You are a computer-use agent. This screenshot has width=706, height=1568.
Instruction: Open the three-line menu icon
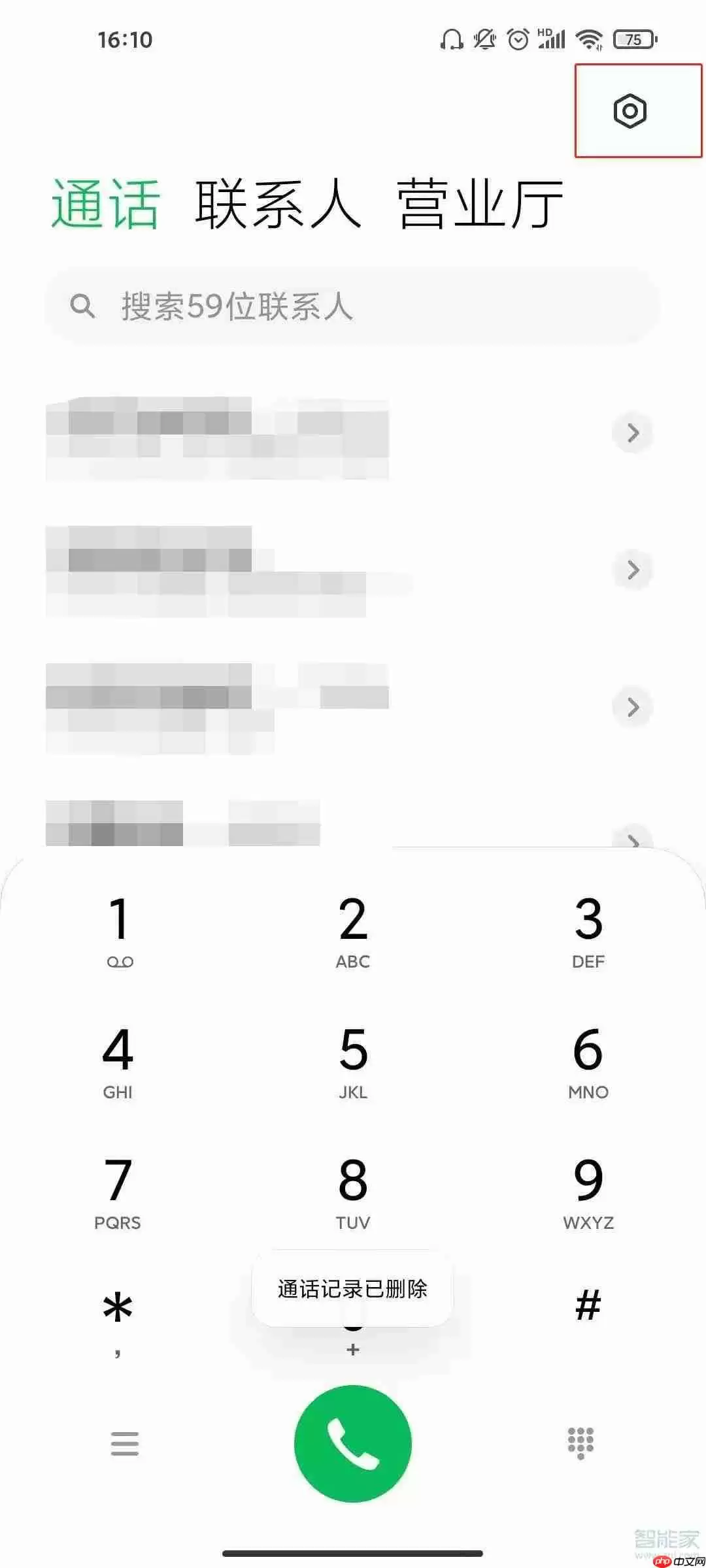point(125,1443)
